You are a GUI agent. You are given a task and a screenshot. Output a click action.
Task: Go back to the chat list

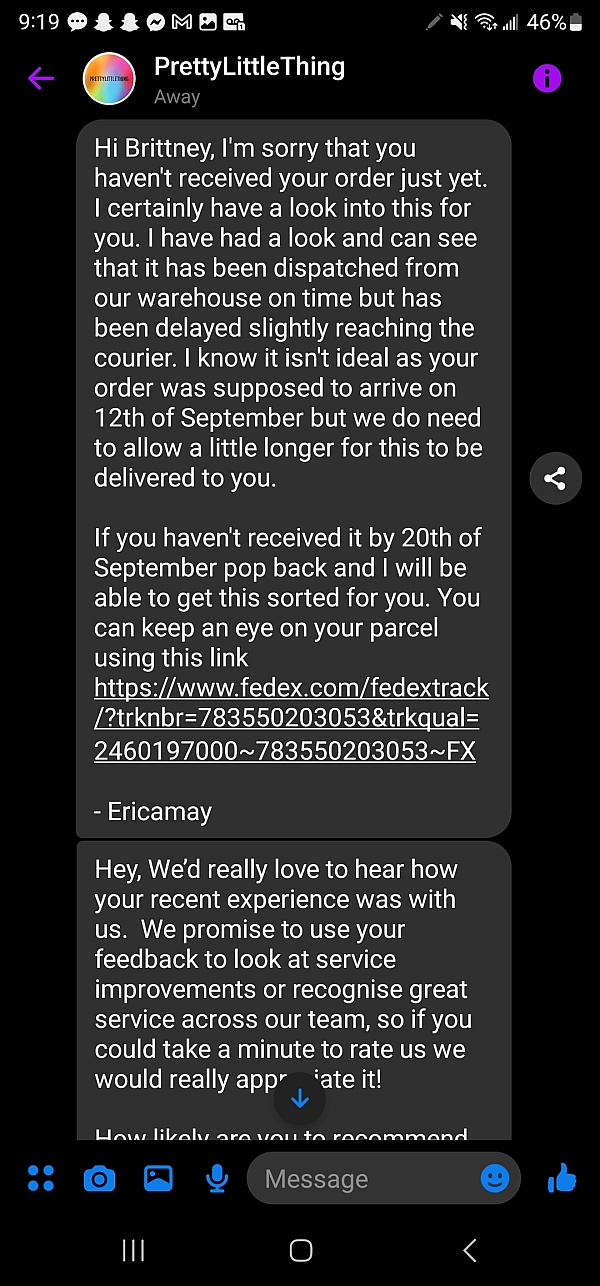pyautogui.click(x=41, y=78)
